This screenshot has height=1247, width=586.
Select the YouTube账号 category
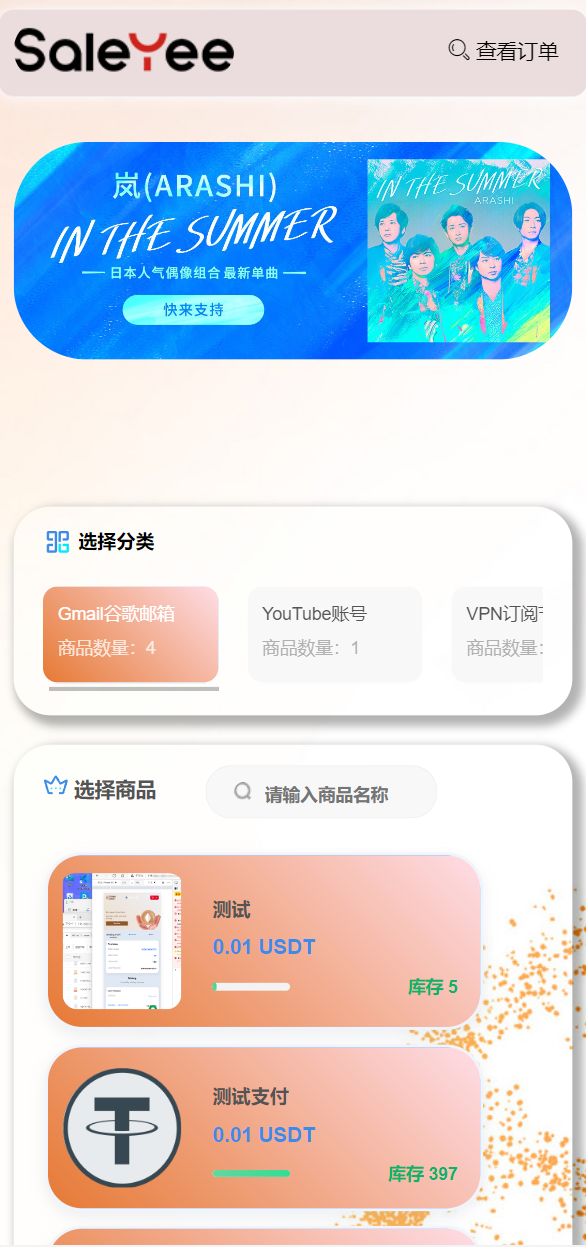[x=335, y=634]
